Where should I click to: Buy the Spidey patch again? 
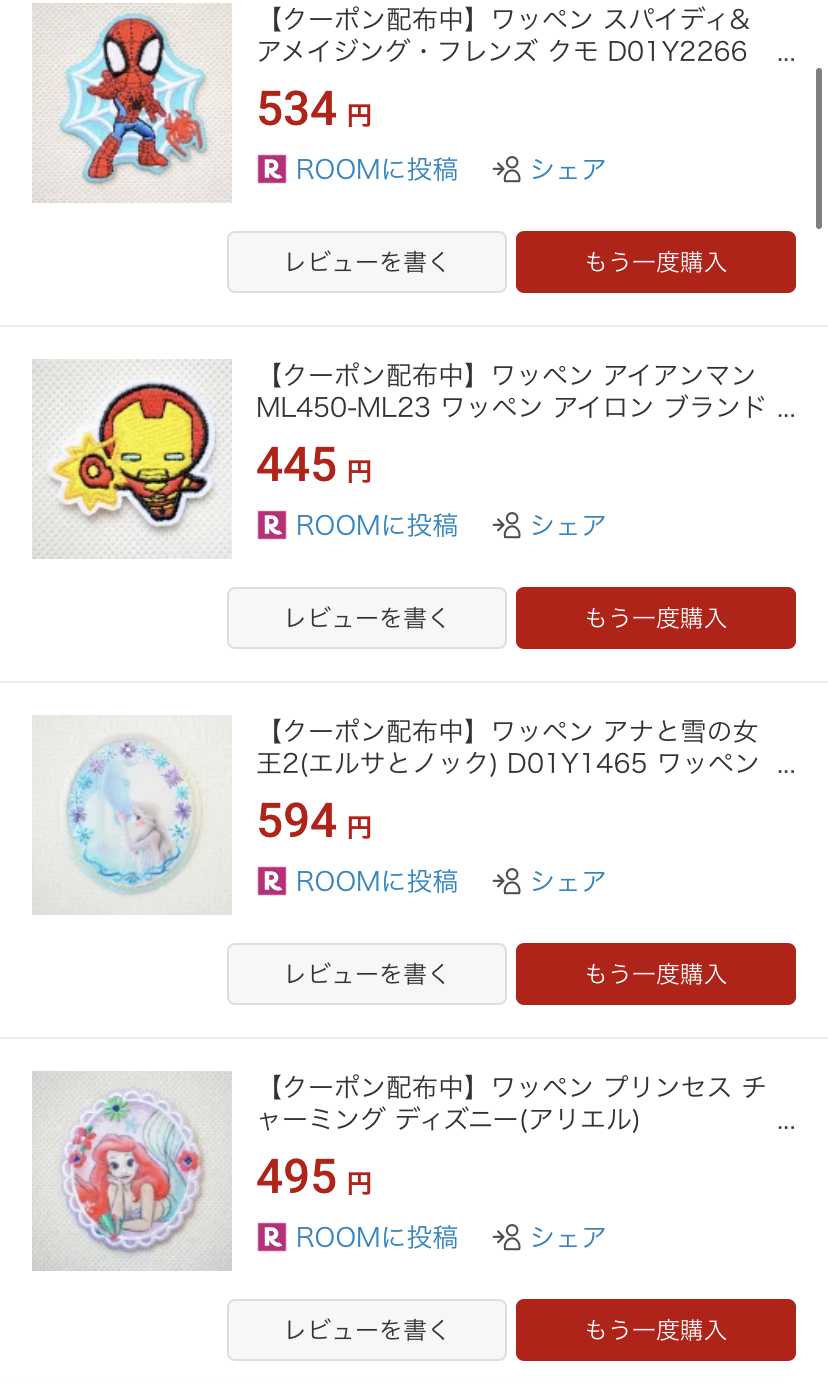click(655, 262)
